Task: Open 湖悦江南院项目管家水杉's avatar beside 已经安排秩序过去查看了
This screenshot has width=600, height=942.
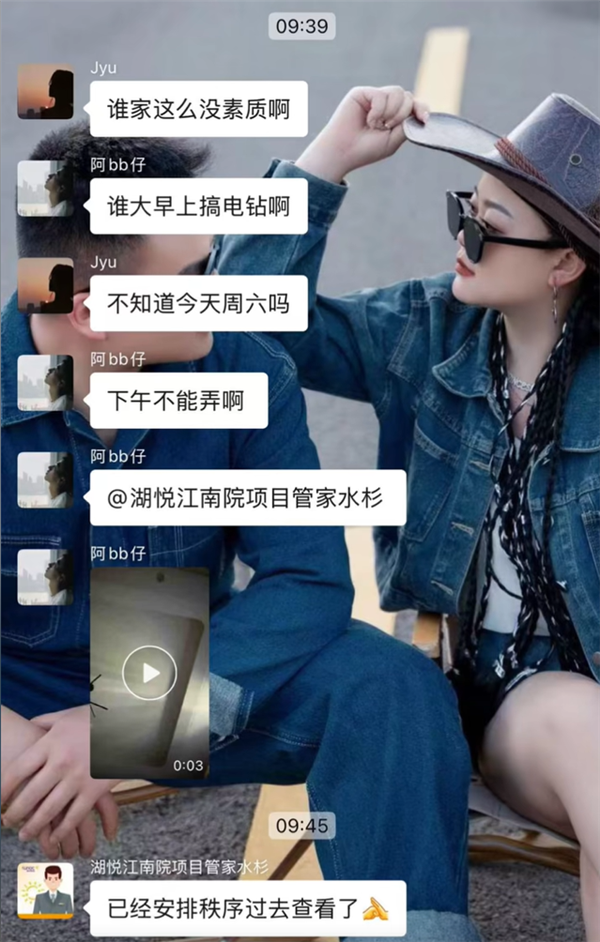Action: pyautogui.click(x=45, y=890)
